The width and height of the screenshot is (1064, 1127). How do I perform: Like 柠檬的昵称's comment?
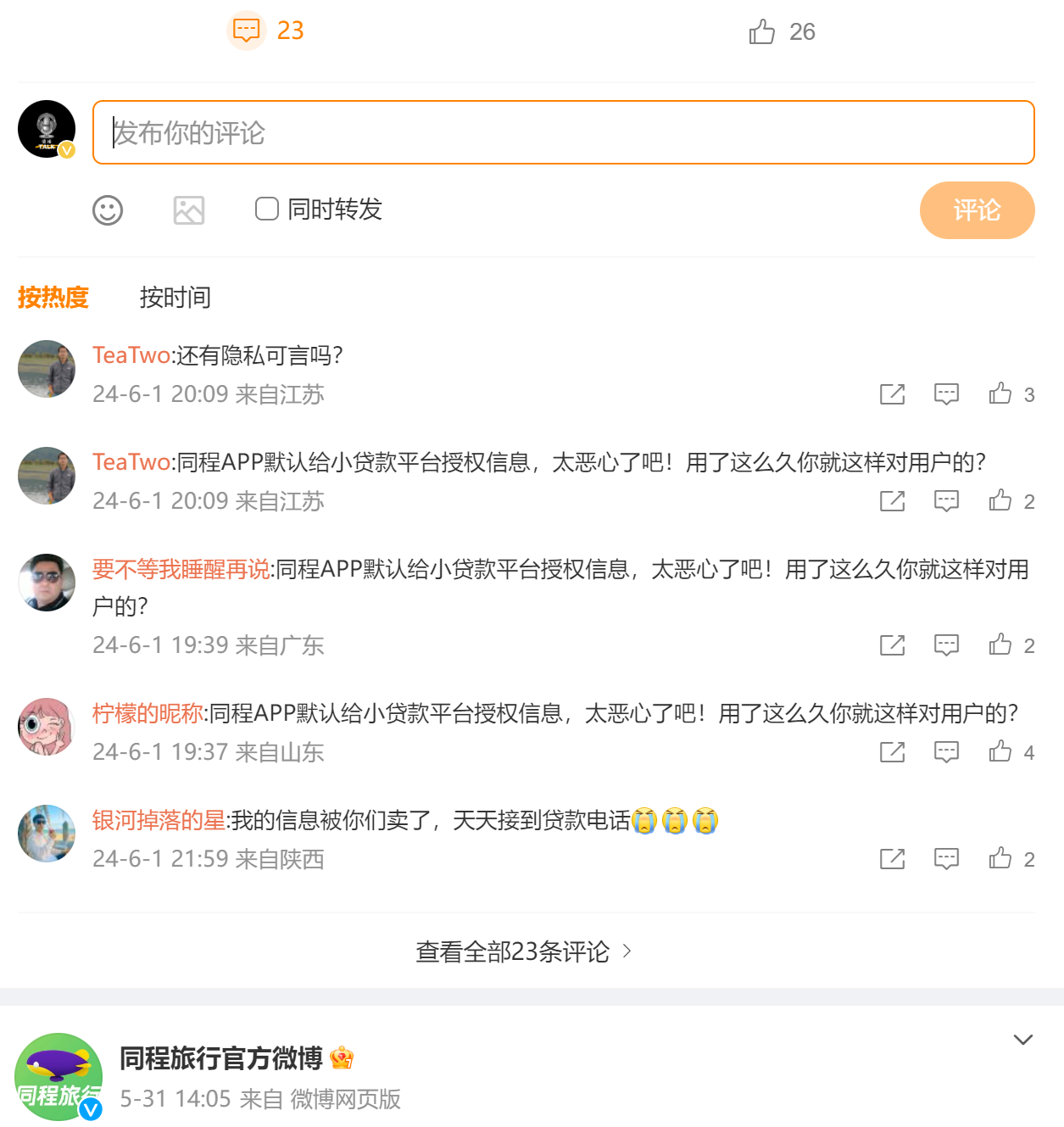pos(1000,751)
